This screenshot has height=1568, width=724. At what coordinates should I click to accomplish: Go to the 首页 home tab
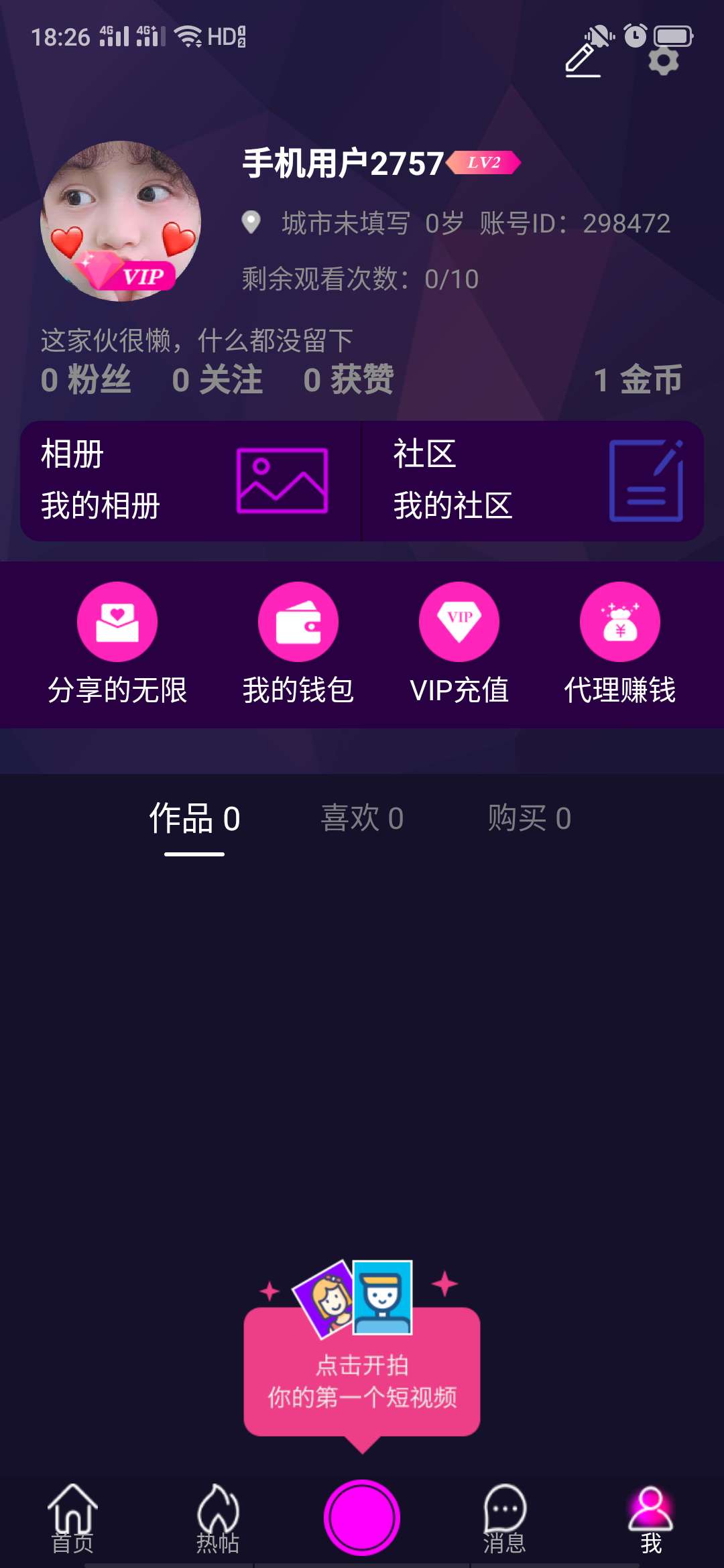coord(72,1518)
